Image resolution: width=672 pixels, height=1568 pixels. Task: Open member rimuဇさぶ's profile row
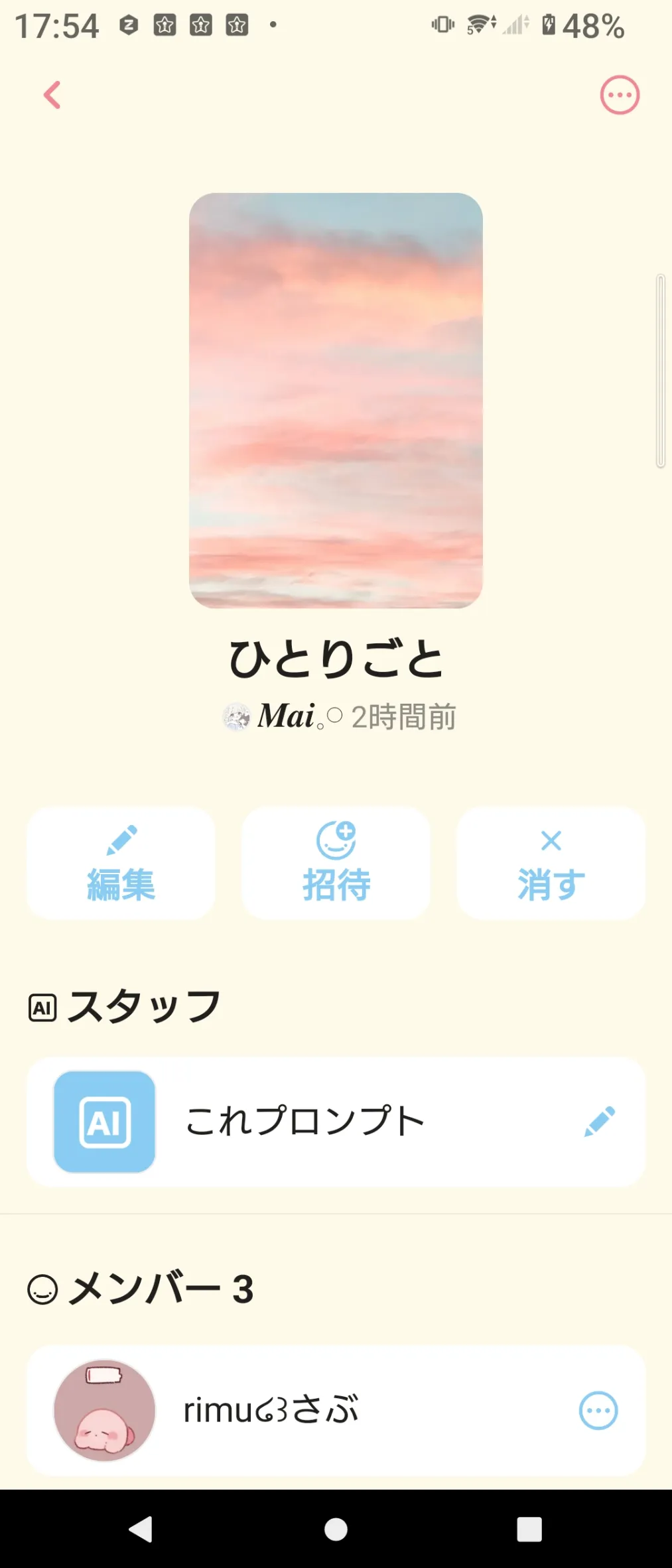click(x=272, y=1410)
